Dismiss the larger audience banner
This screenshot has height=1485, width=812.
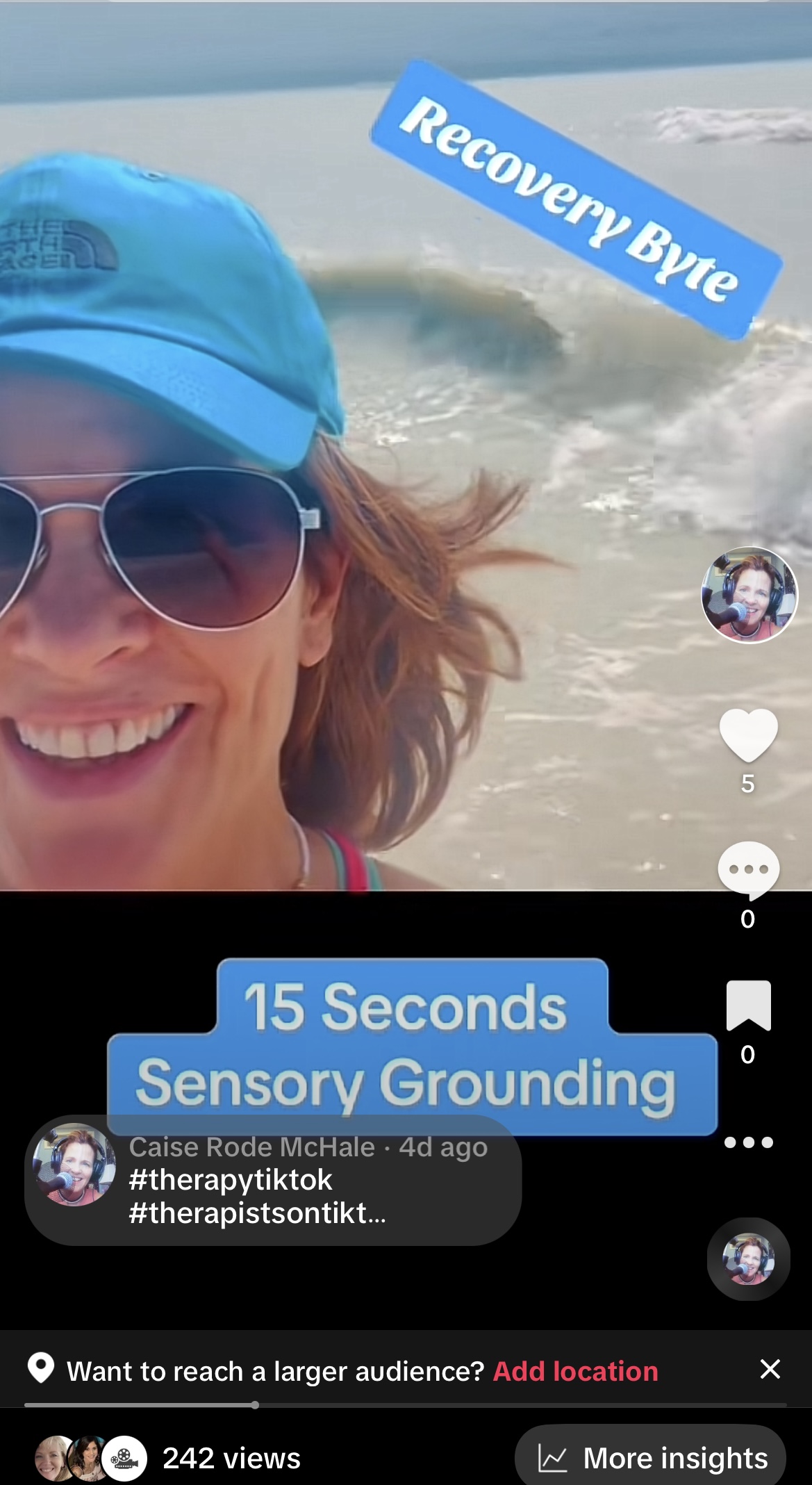[770, 1369]
